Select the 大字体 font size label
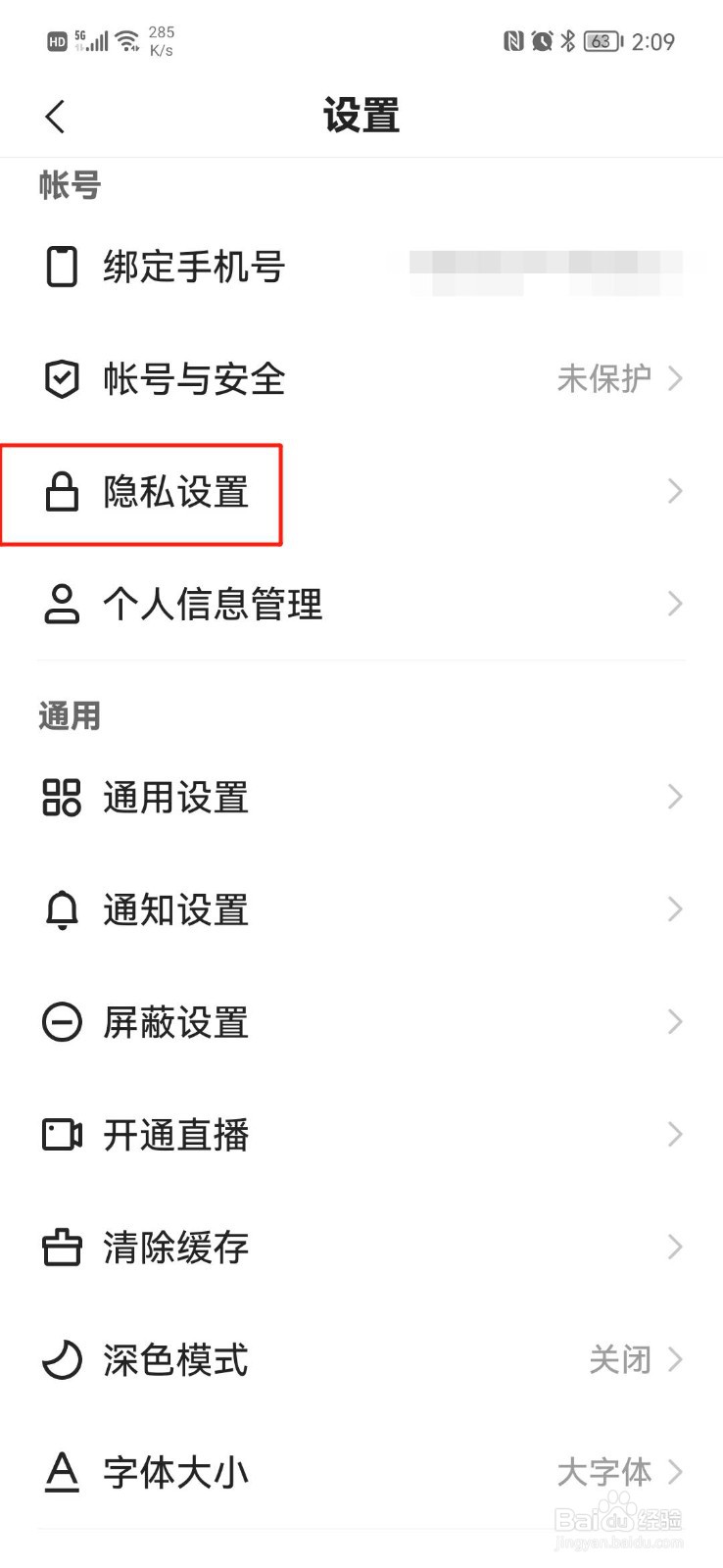The width and height of the screenshot is (723, 1568). coord(605,1472)
